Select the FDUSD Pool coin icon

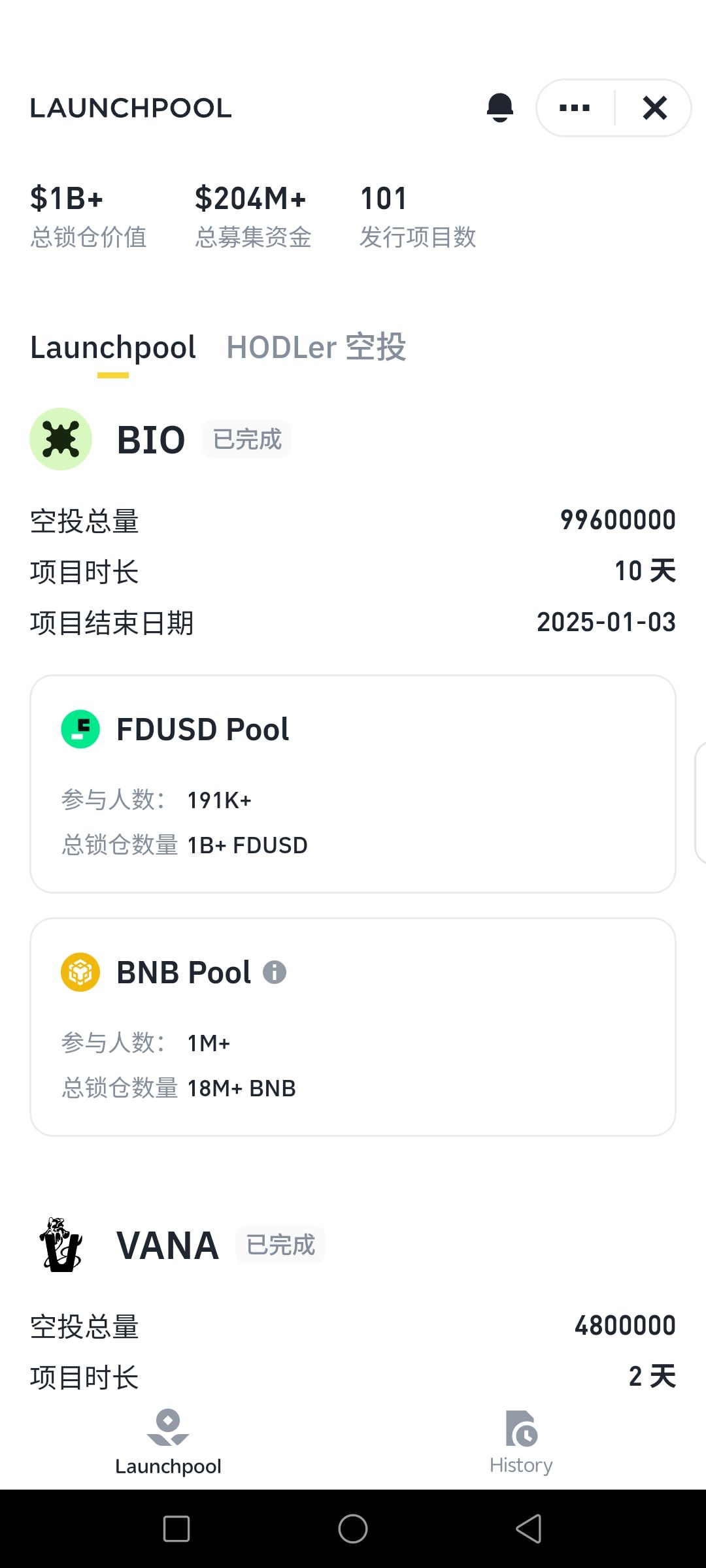79,728
